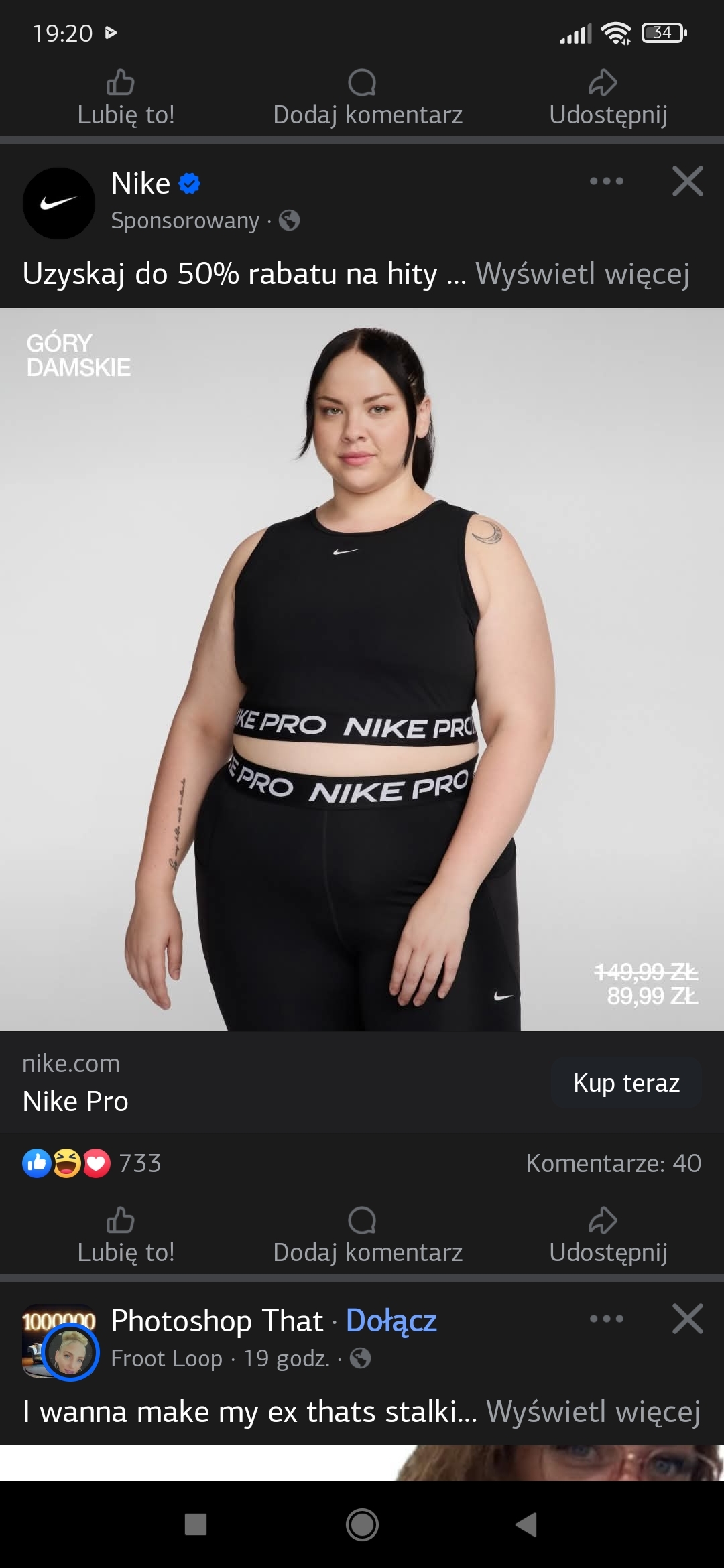Open the overflow menu on Nike ad

(x=606, y=181)
